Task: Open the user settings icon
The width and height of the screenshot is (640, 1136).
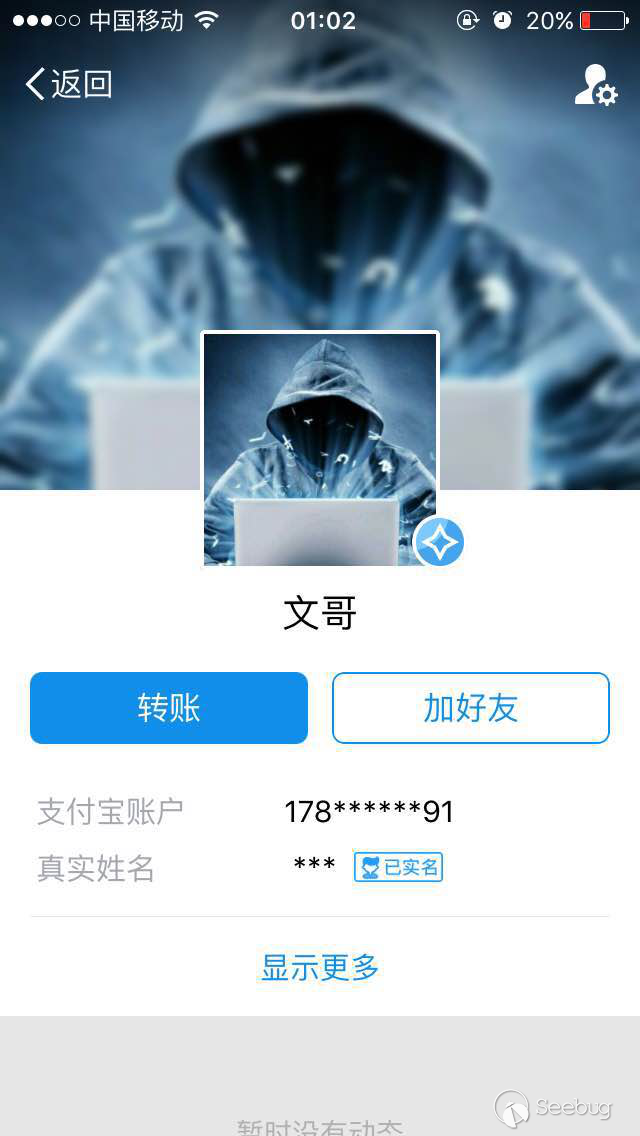Action: click(x=595, y=85)
